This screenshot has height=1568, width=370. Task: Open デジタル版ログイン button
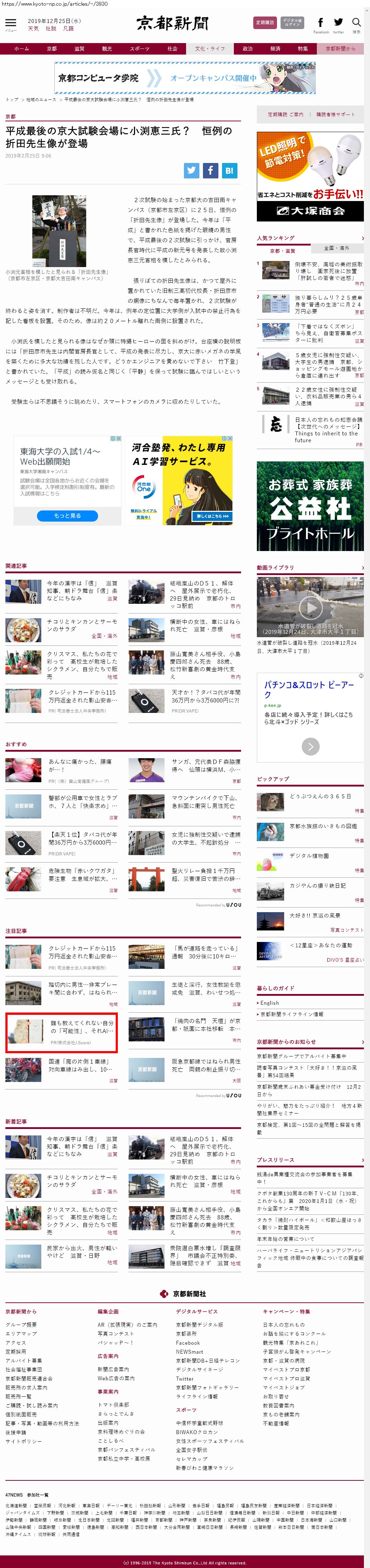[x=292, y=23]
